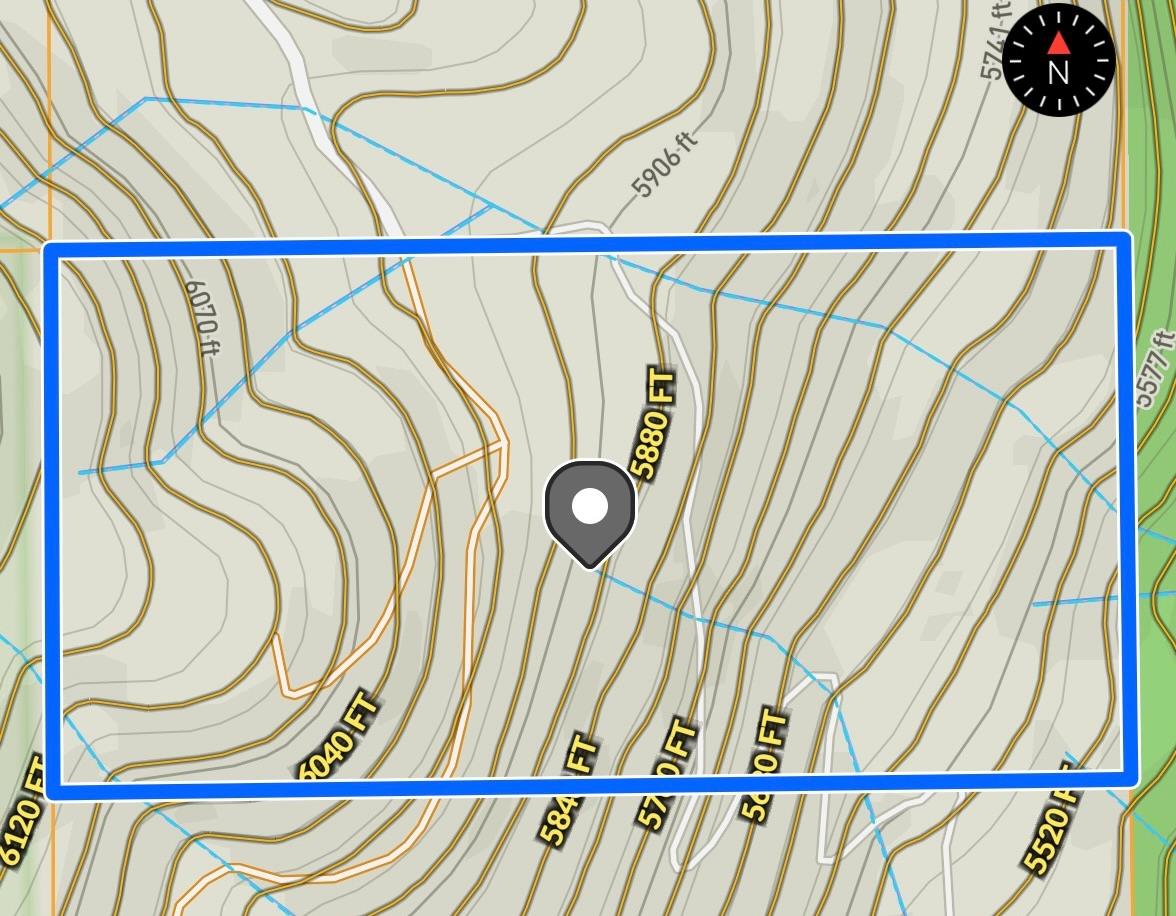The width and height of the screenshot is (1176, 916).
Task: Tap the compass to reorient north
Action: (x=1058, y=60)
